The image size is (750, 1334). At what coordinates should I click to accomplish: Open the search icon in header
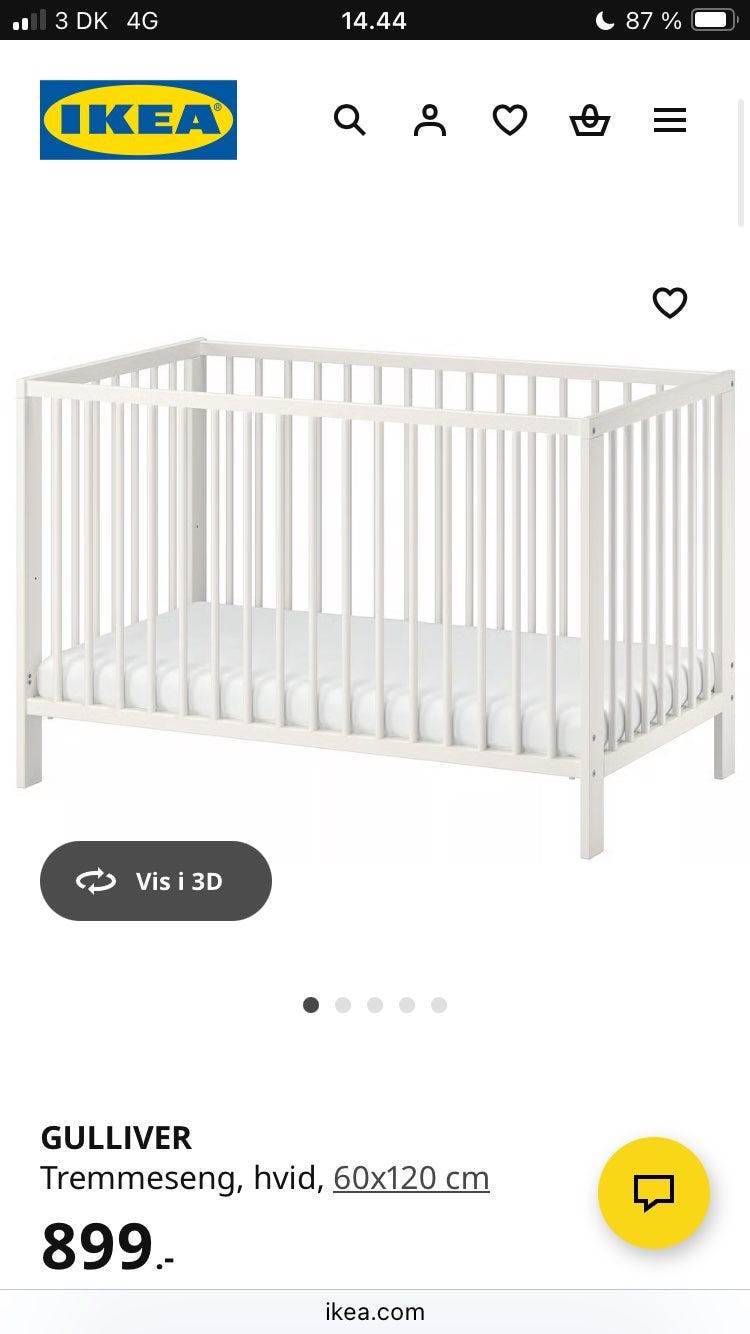click(349, 121)
